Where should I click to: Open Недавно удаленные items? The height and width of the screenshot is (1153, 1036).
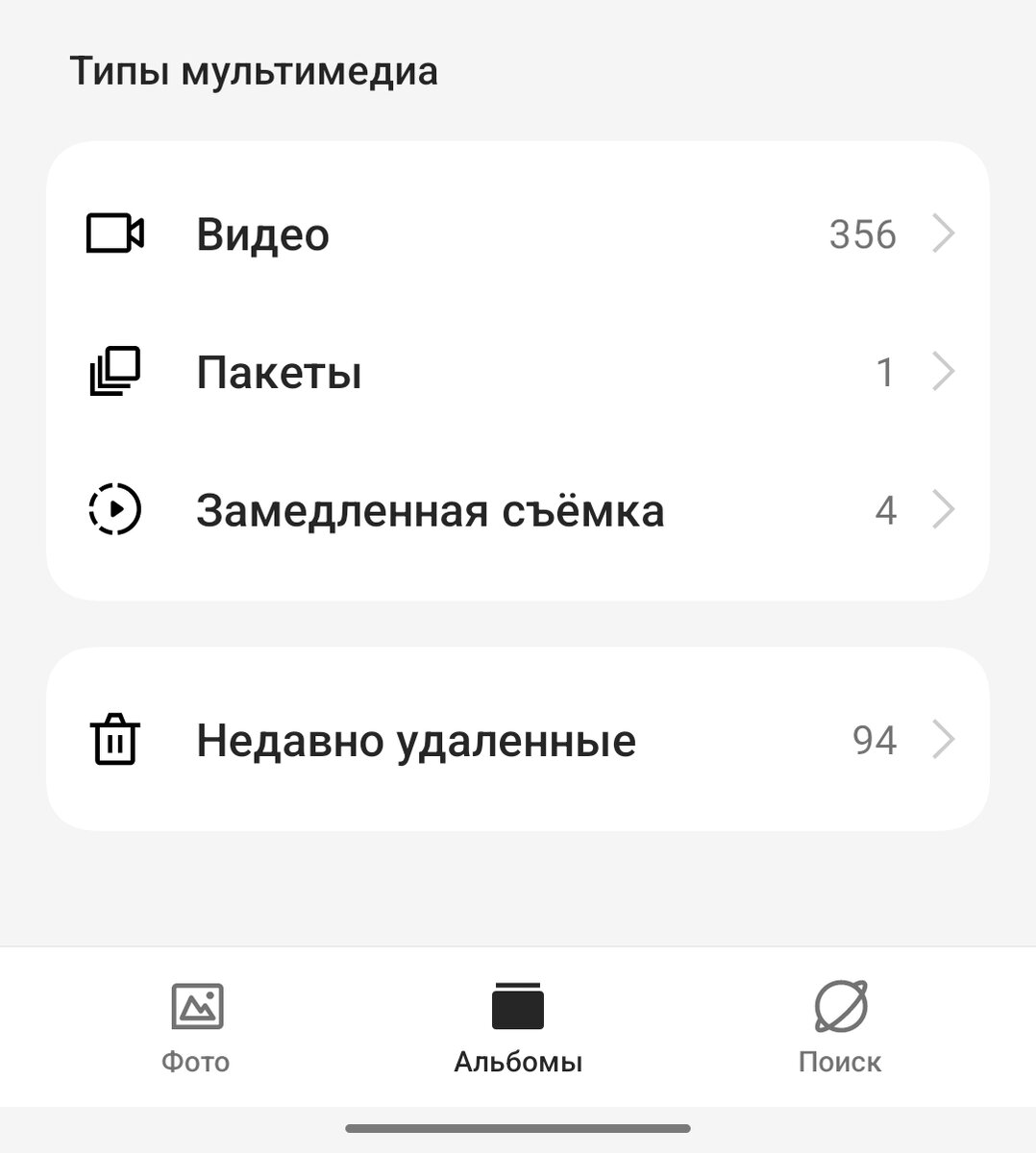[517, 741]
